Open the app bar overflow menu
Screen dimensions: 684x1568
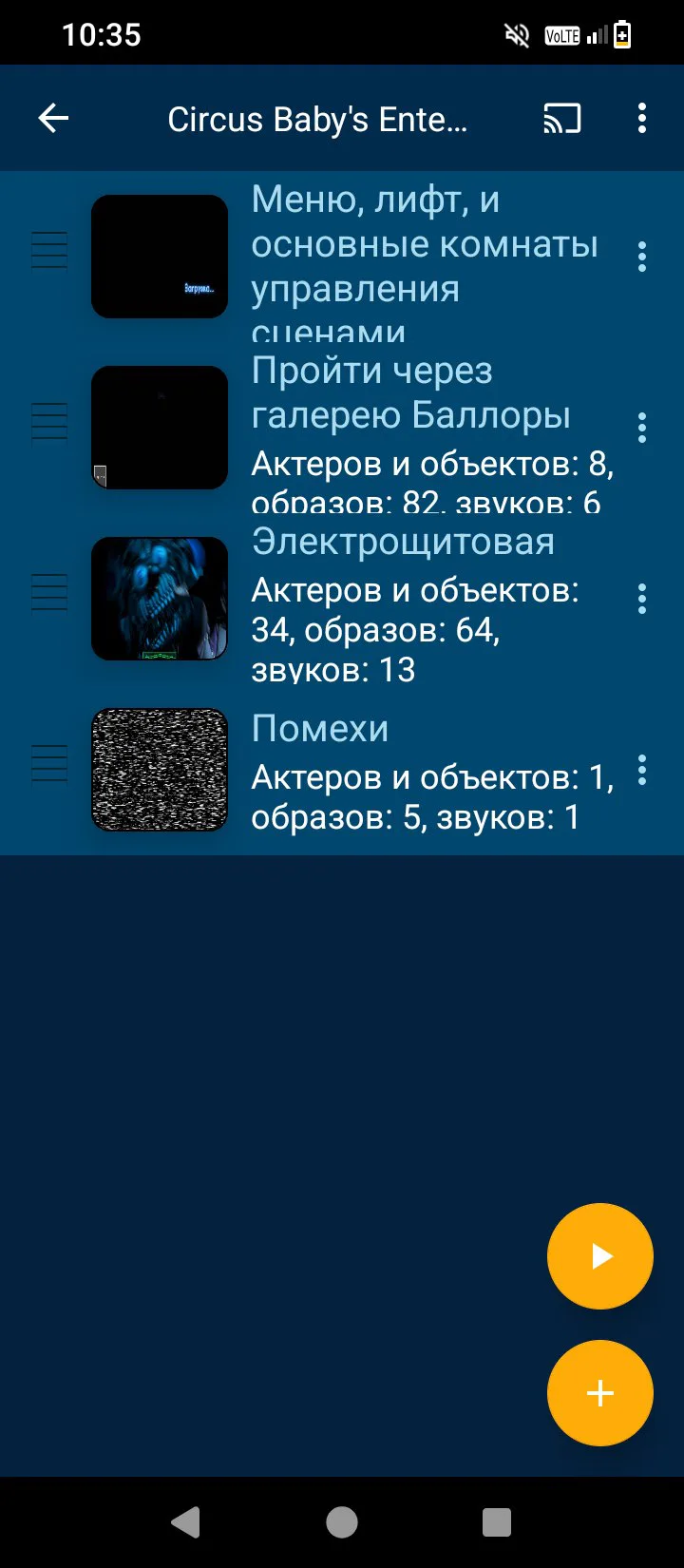(642, 118)
